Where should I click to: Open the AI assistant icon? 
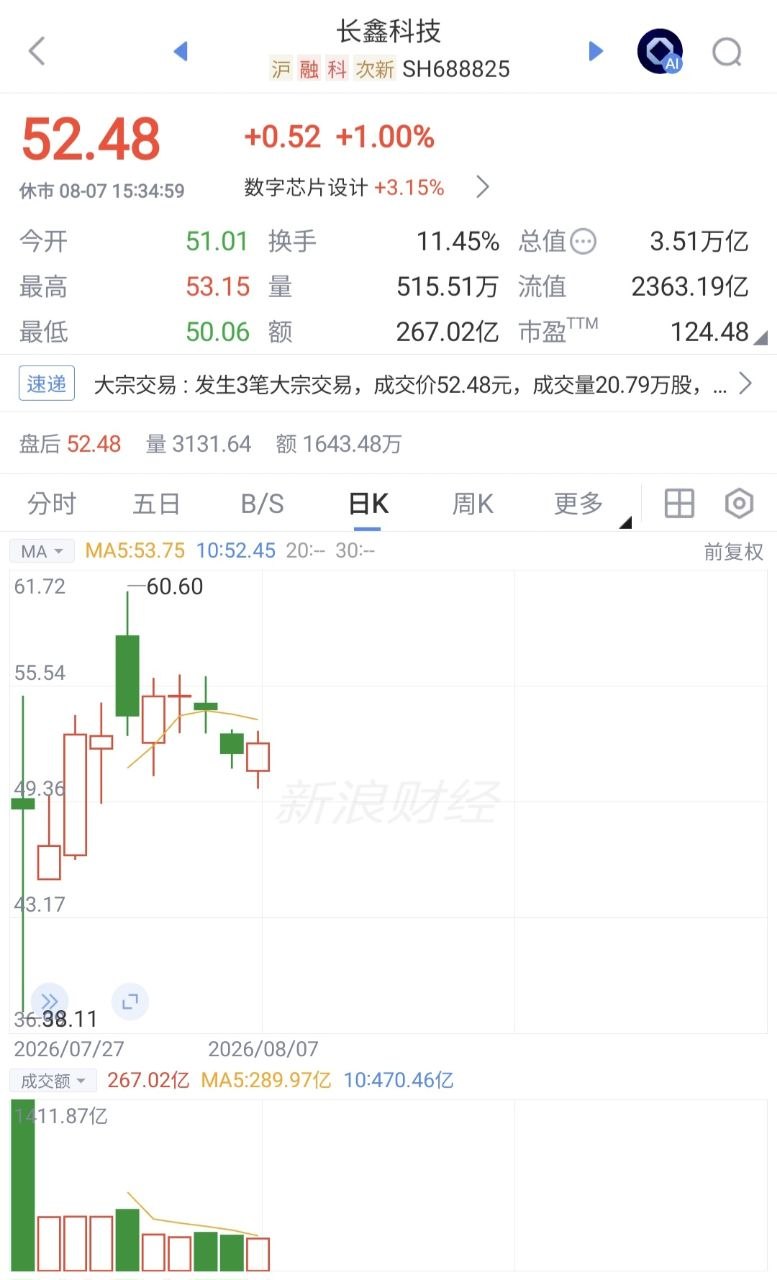pyautogui.click(x=660, y=51)
